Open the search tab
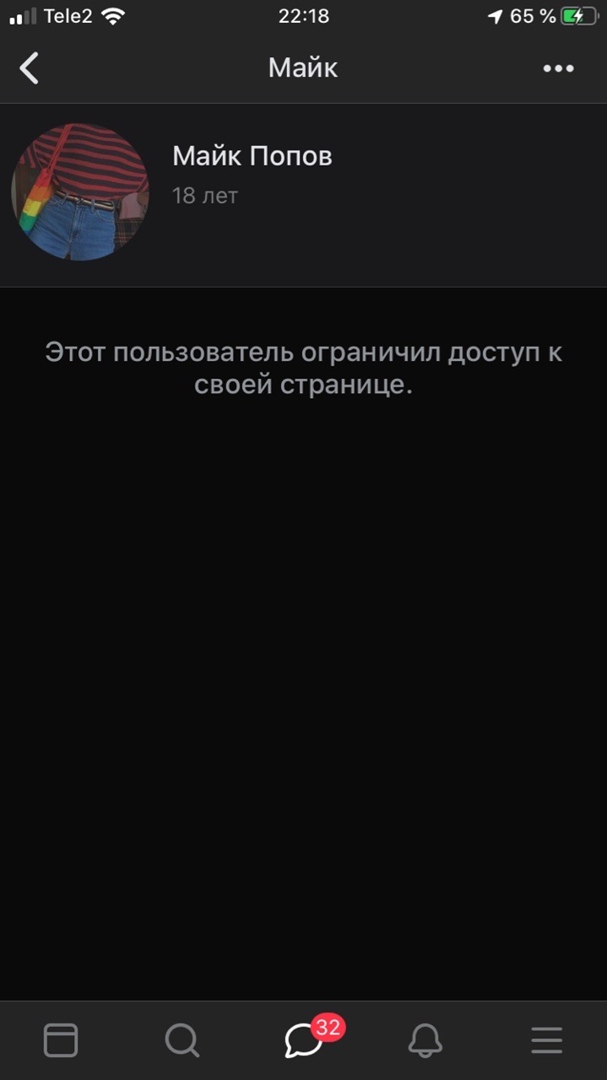607x1080 pixels. [x=182, y=1041]
